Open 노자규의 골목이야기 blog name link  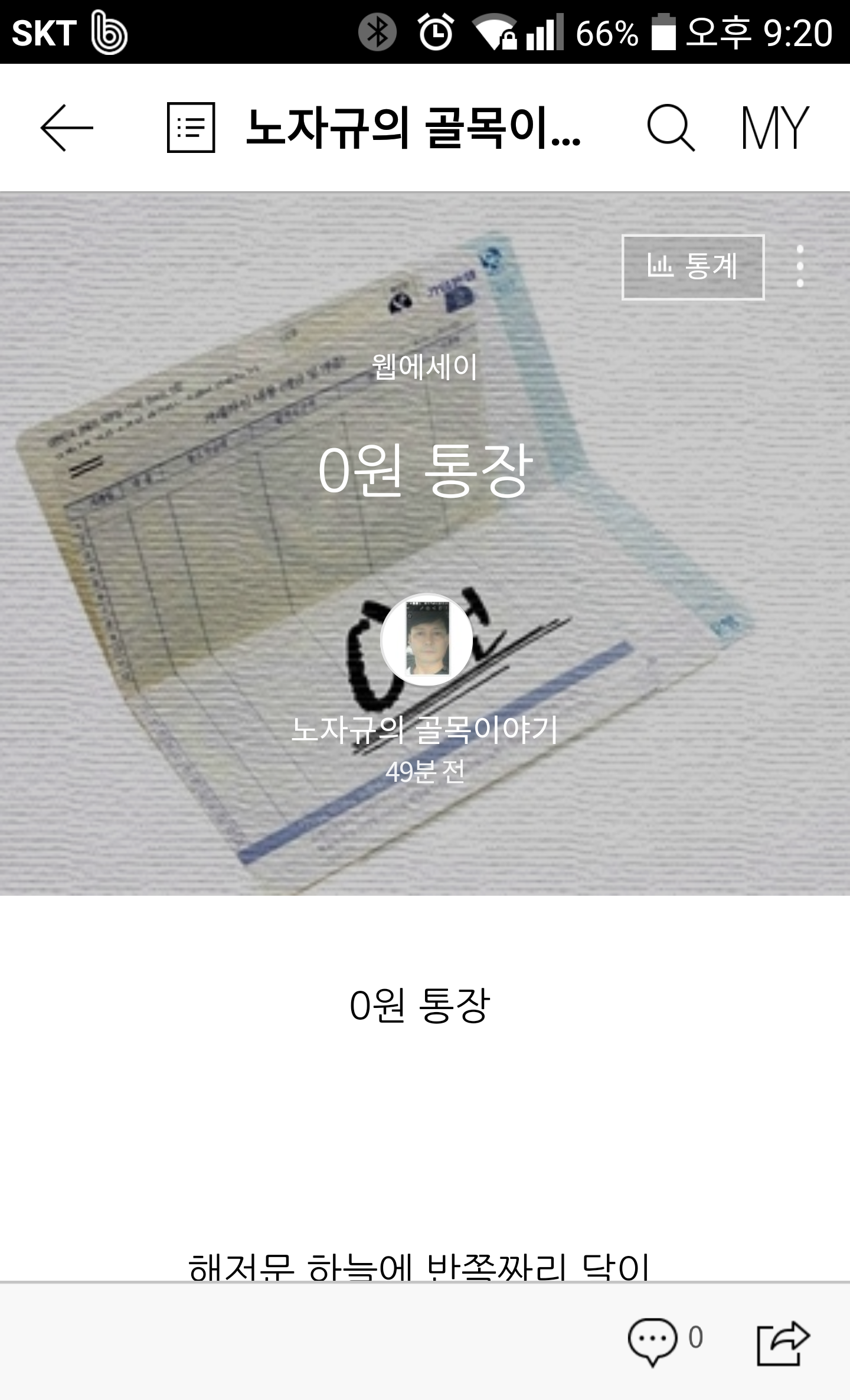coord(425,730)
